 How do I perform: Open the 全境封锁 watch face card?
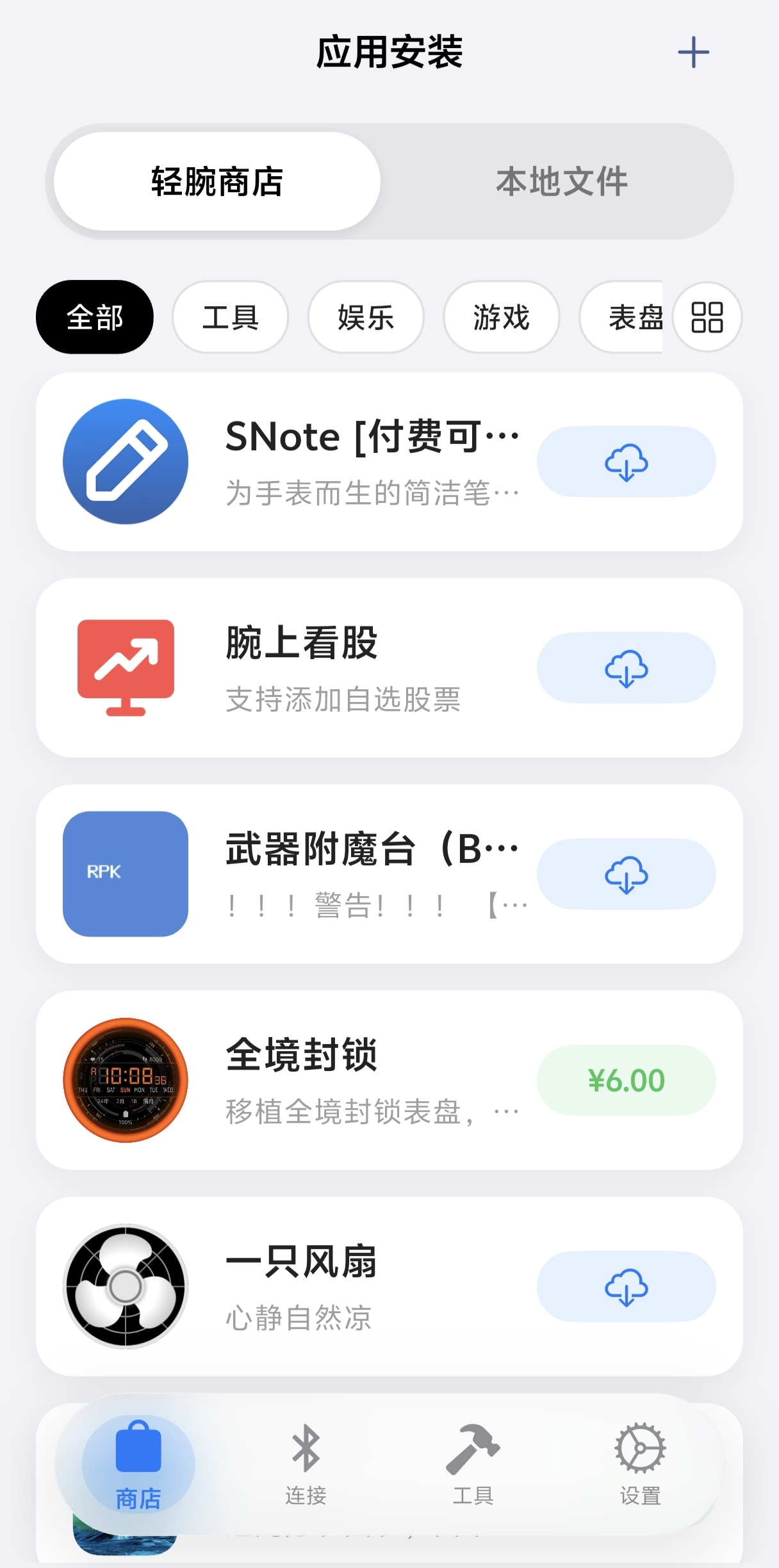[301, 1081]
